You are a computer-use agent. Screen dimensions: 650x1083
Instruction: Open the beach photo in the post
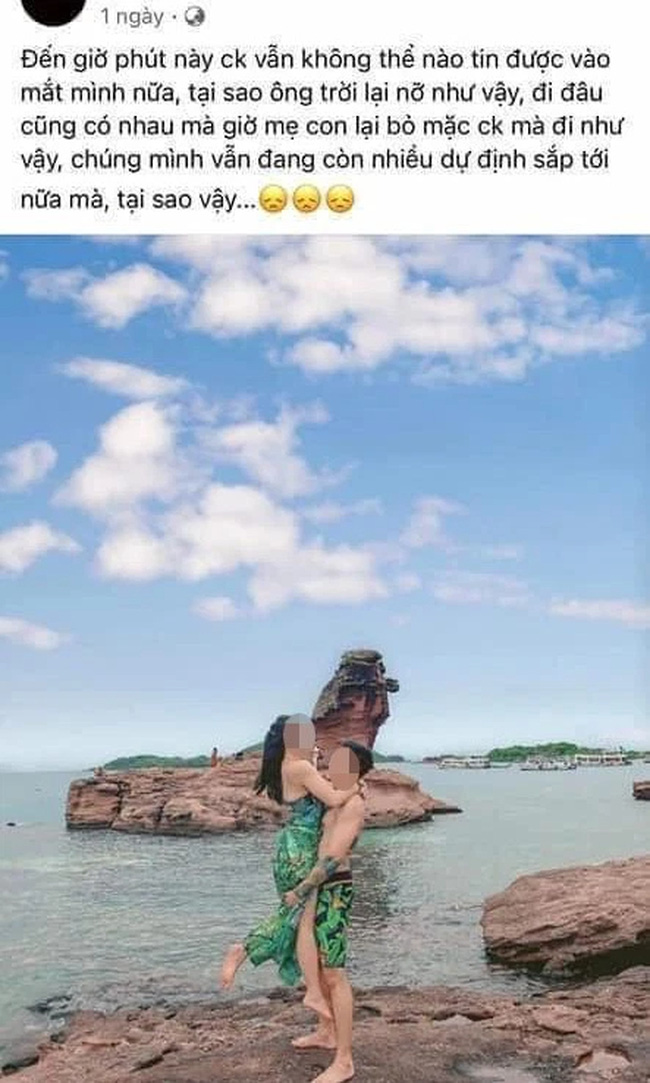tap(325, 658)
